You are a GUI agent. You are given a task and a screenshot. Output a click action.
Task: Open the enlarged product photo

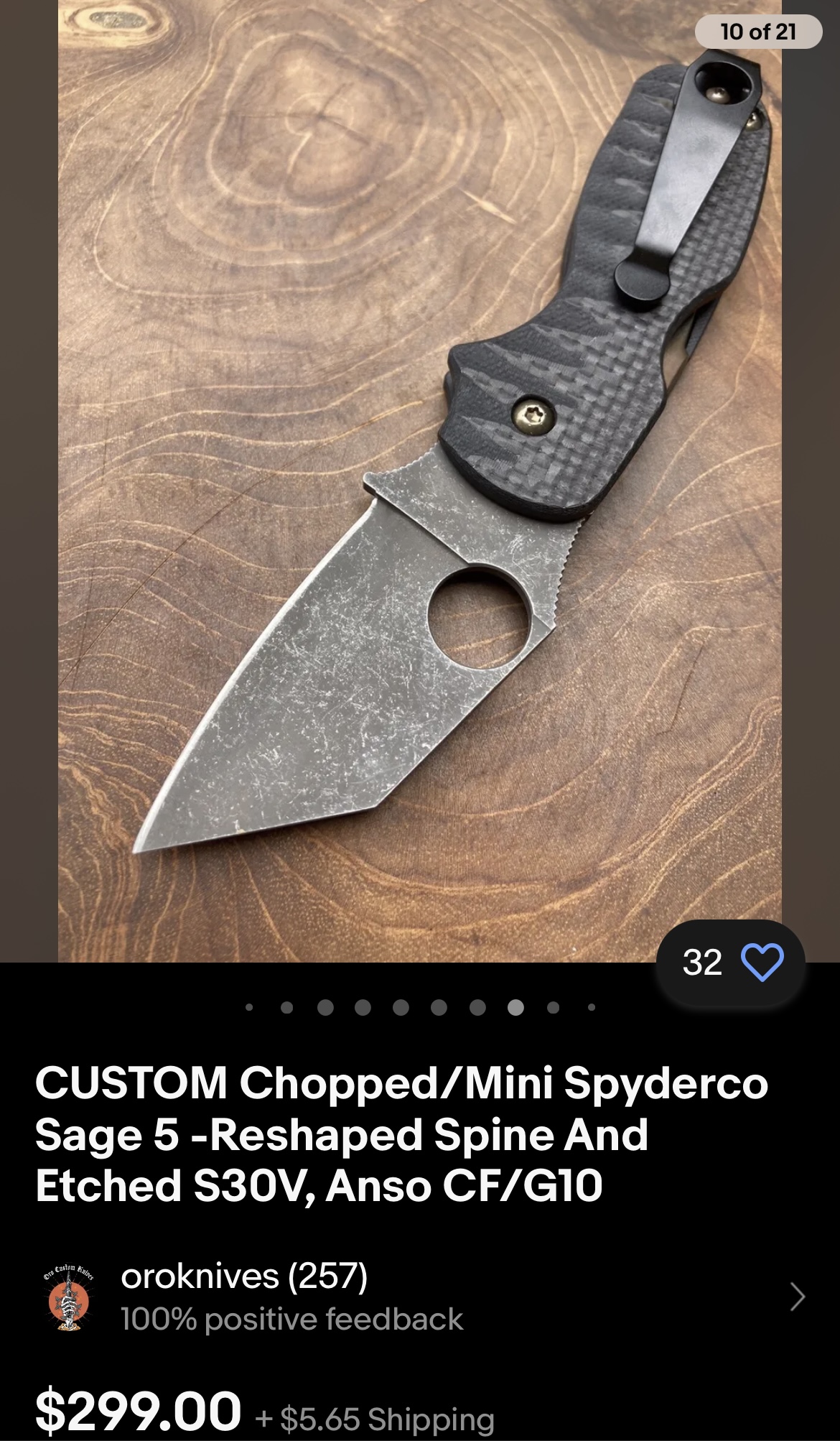(419, 481)
